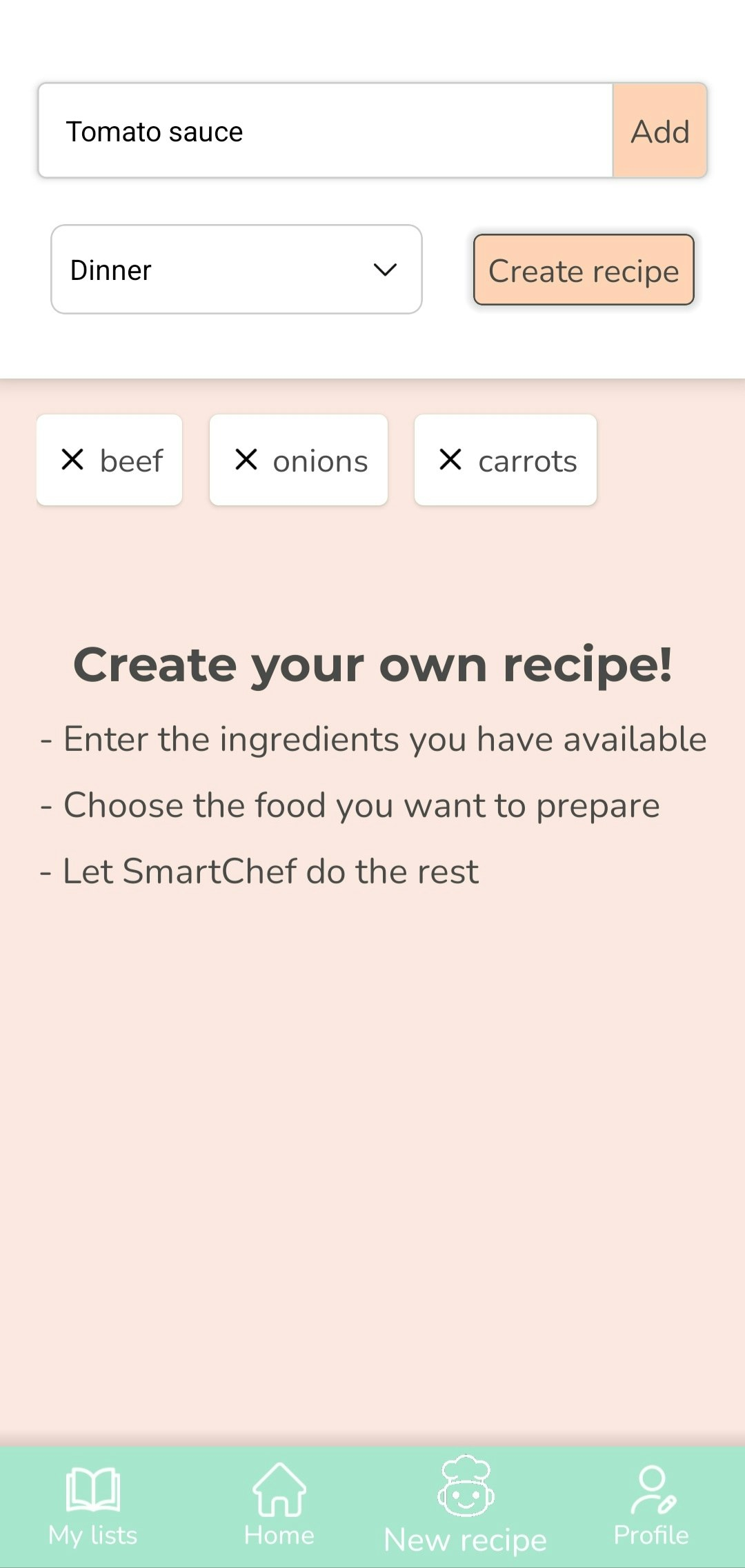Switch to the My lists tab
This screenshot has width=745, height=1568.
(x=93, y=1507)
